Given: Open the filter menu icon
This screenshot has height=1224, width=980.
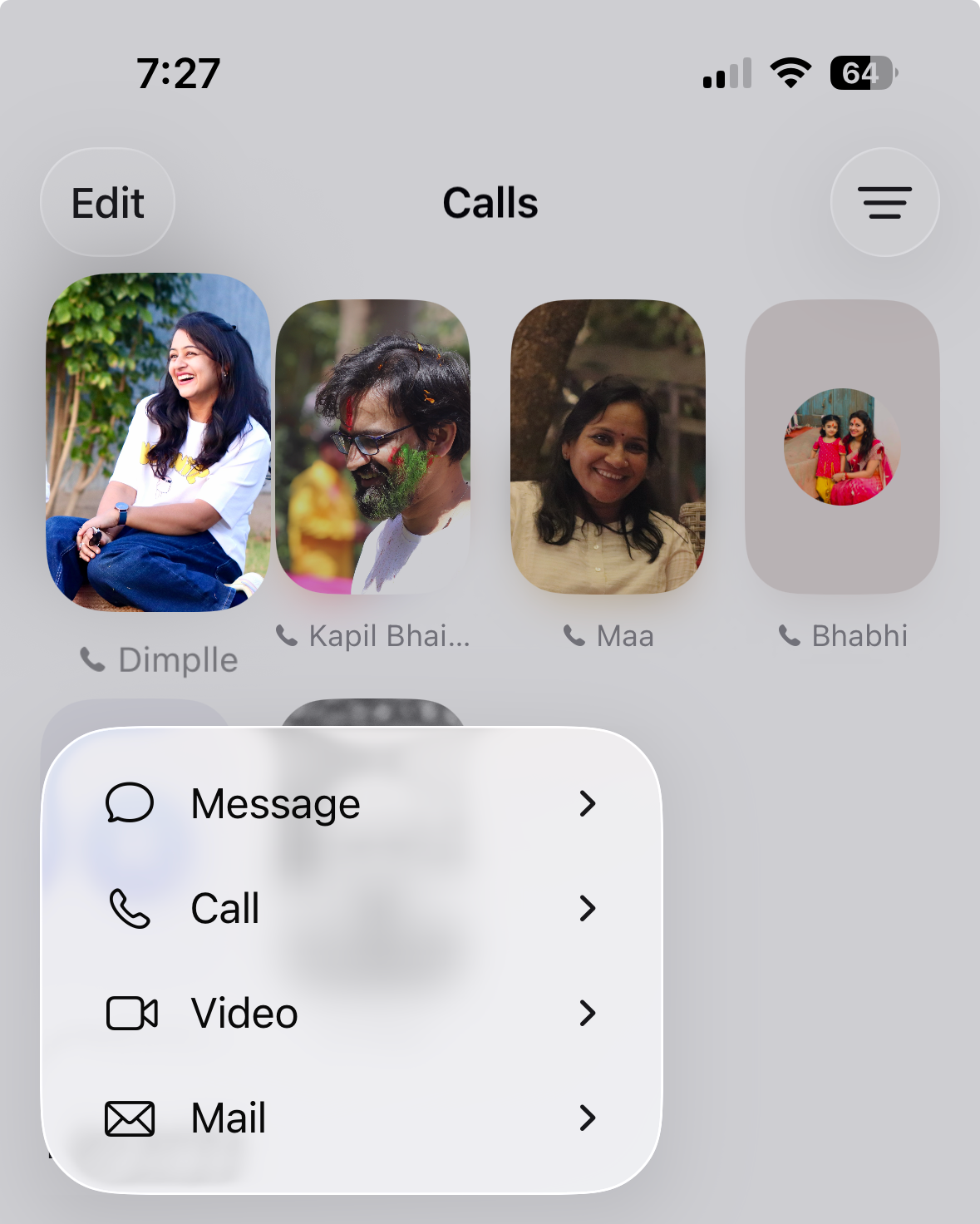Looking at the screenshot, I should click(x=884, y=203).
